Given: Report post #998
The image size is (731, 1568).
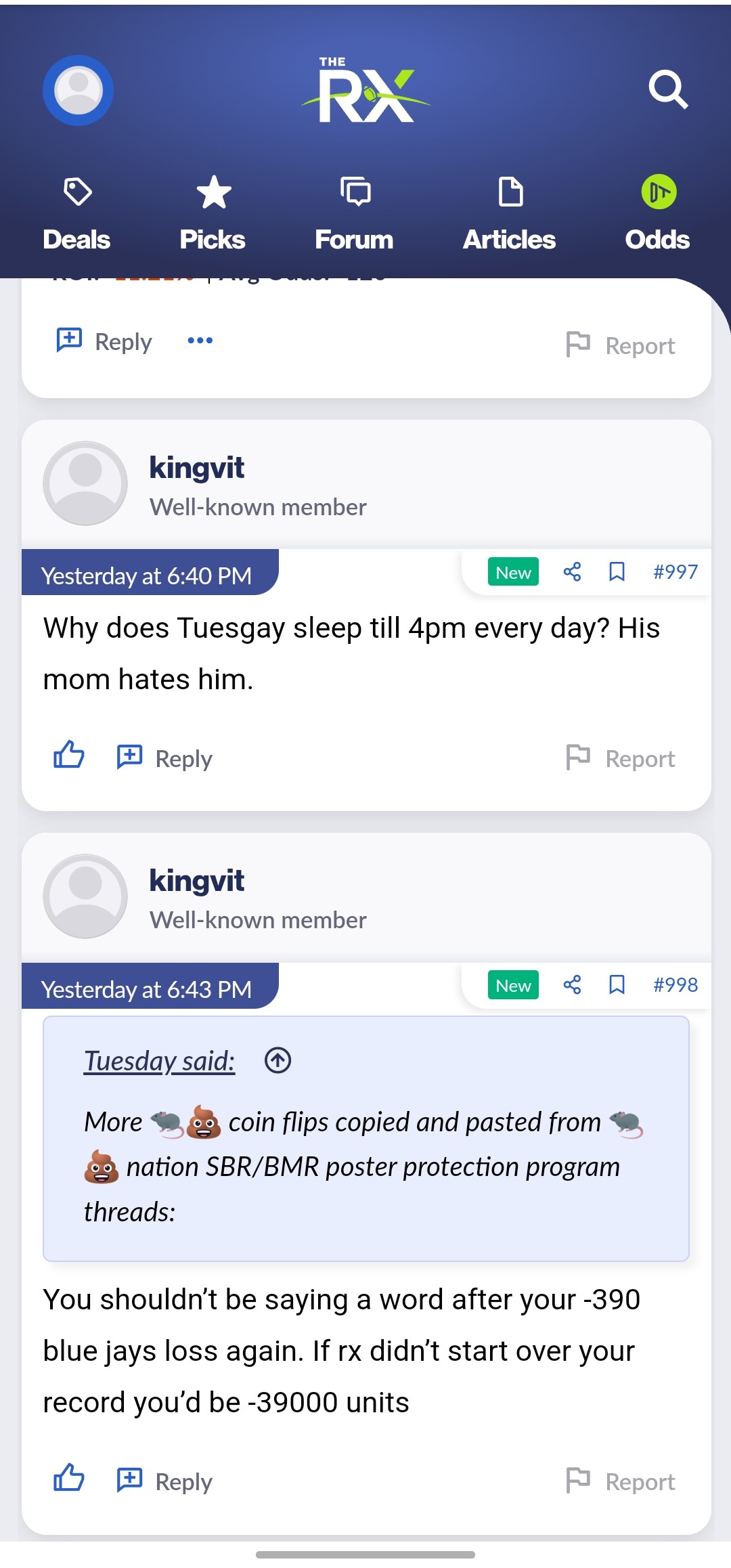Looking at the screenshot, I should point(621,1481).
